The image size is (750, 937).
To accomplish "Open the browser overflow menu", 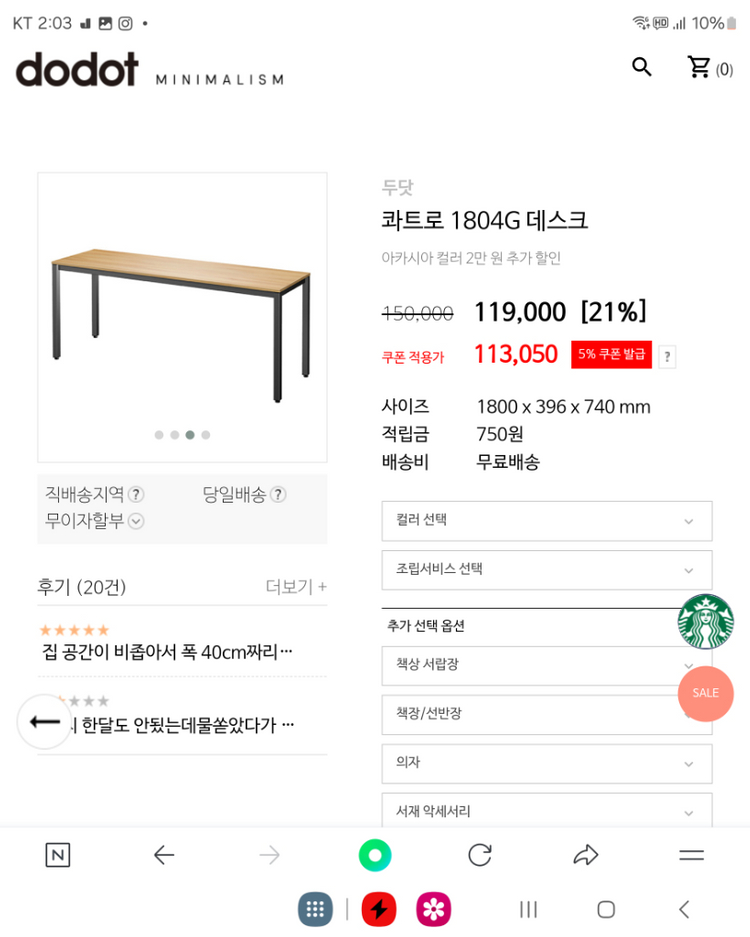I will pyautogui.click(x=691, y=855).
